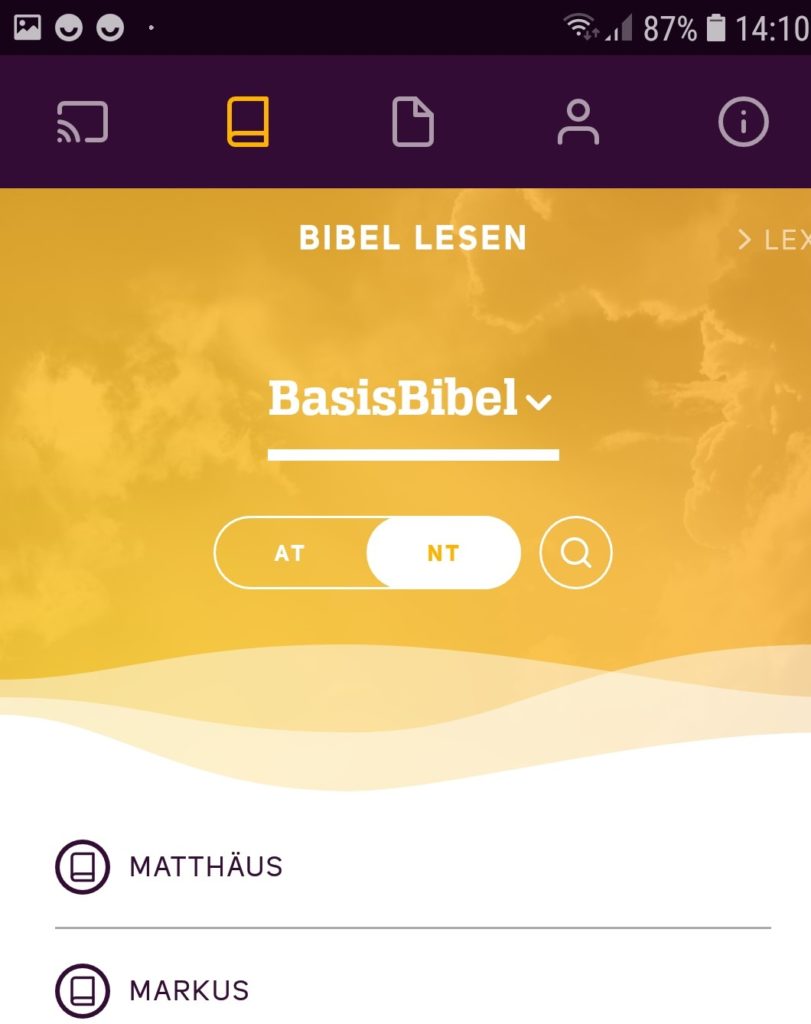Image resolution: width=811 pixels, height=1024 pixels.
Task: Open the cast screen icon
Action: click(82, 124)
